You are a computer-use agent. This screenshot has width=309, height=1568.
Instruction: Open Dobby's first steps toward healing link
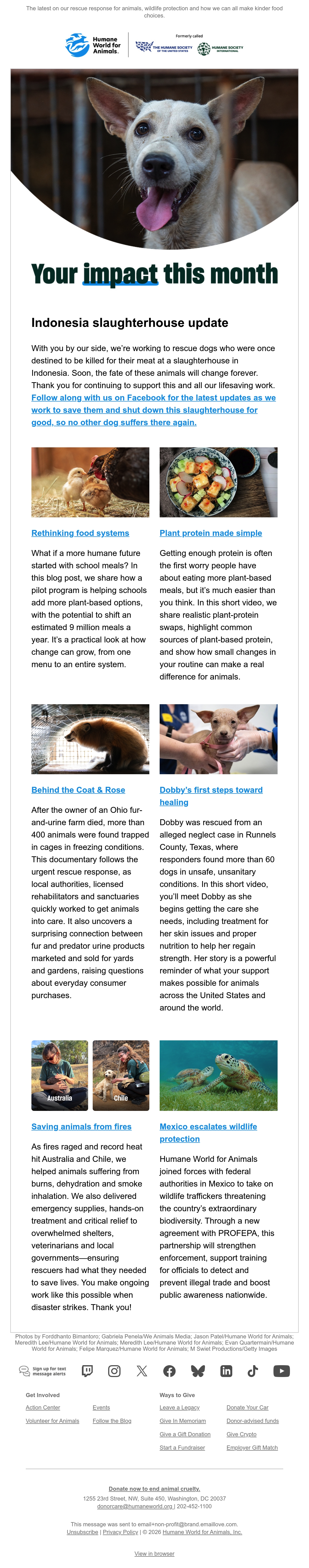211,796
